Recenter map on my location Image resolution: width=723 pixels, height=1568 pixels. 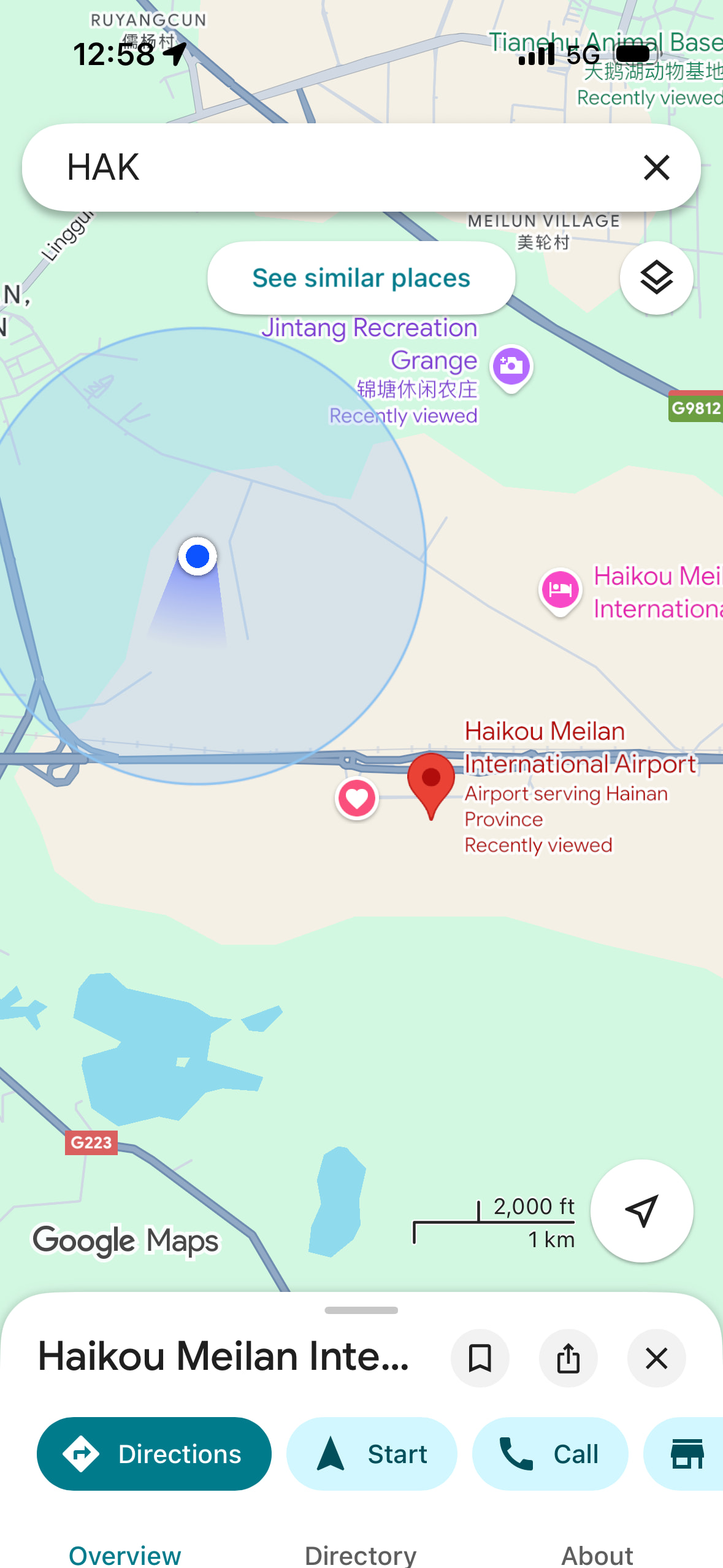click(x=641, y=1210)
